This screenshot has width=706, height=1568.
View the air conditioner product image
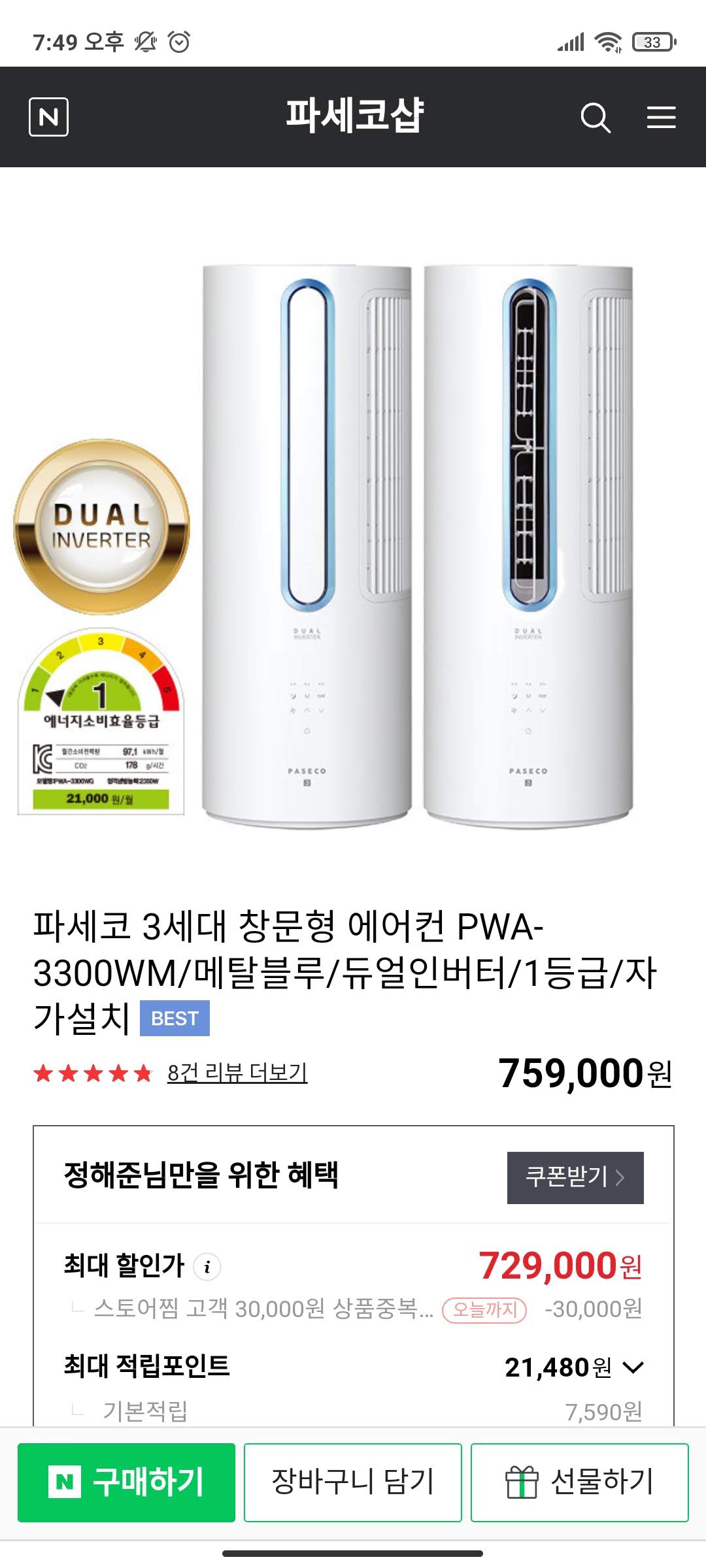pyautogui.click(x=417, y=546)
